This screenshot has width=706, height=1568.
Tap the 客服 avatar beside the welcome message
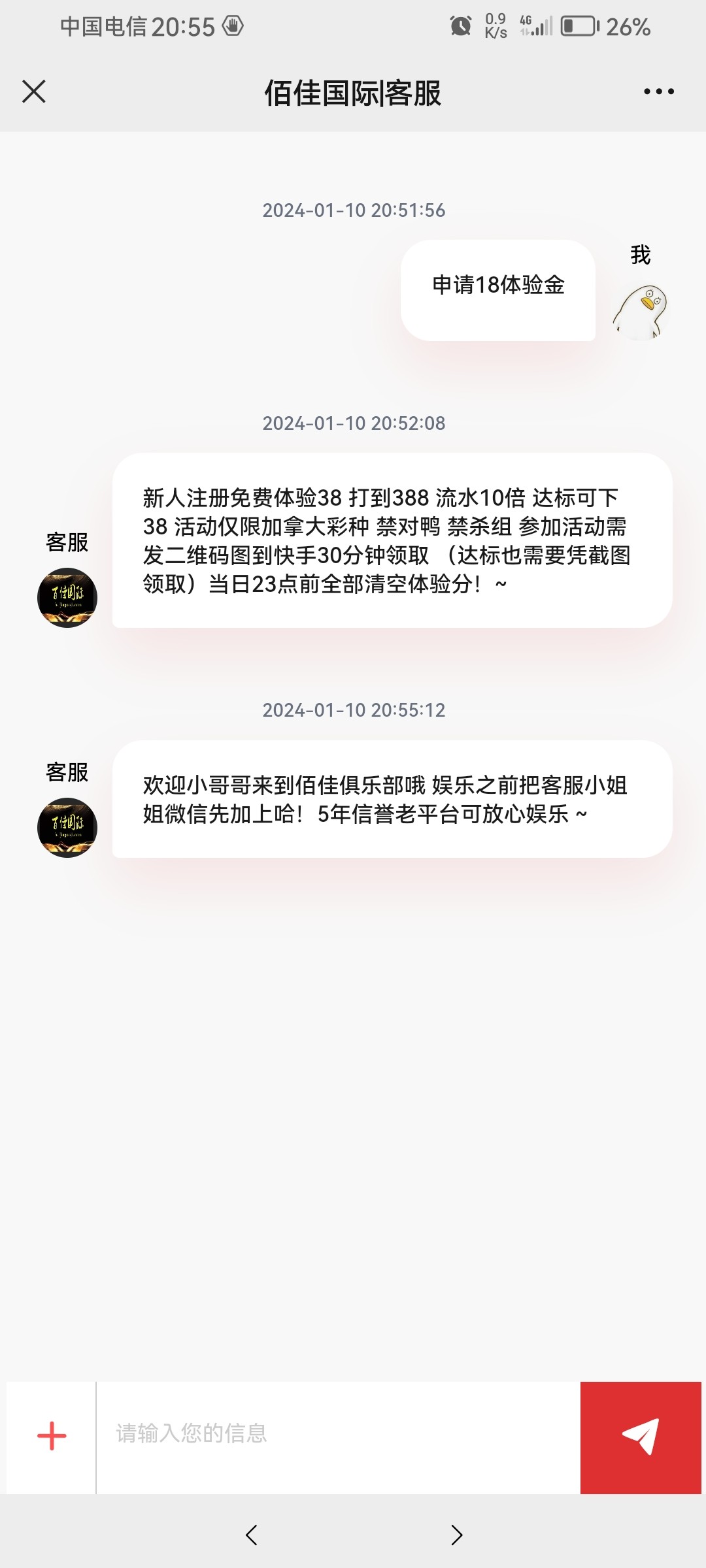(x=66, y=826)
